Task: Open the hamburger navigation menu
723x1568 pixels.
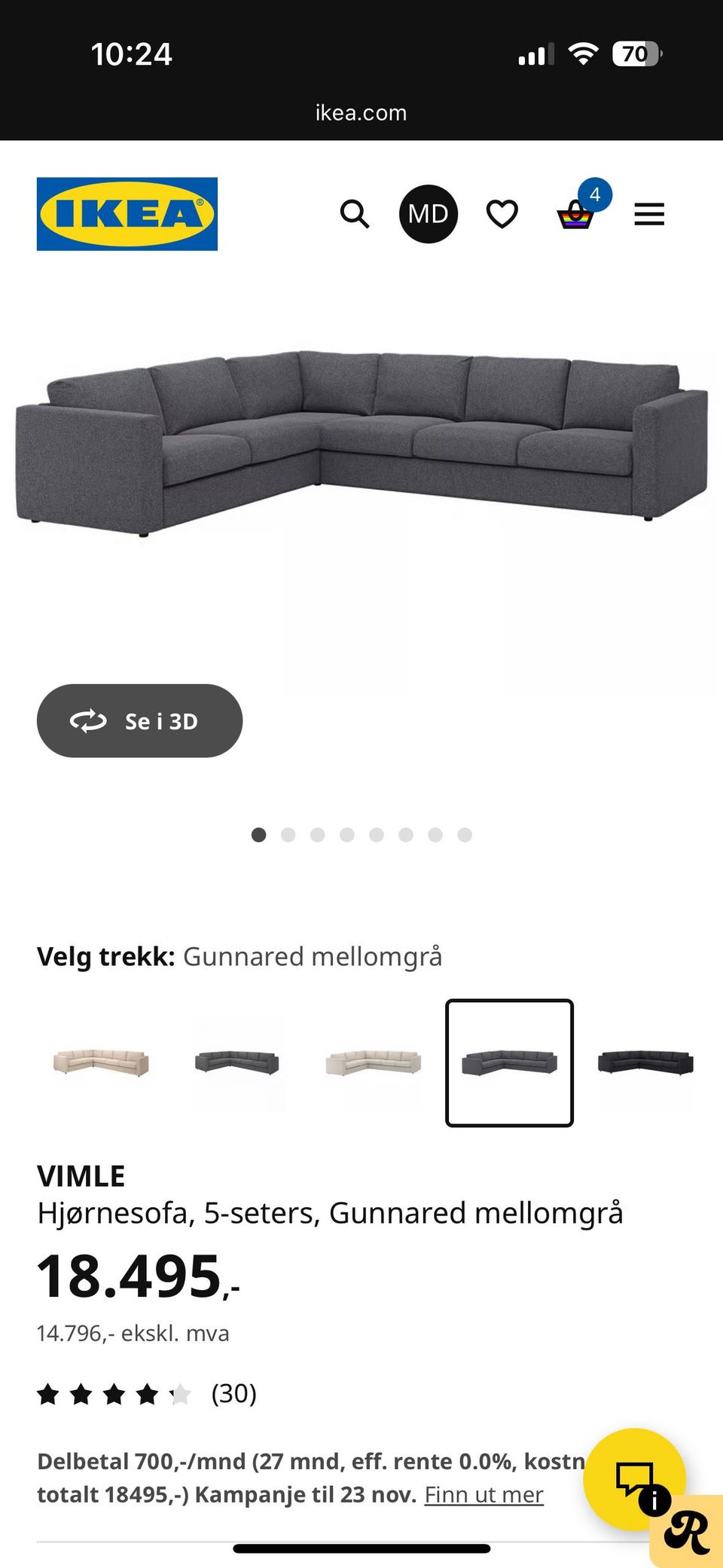Action: coord(648,214)
